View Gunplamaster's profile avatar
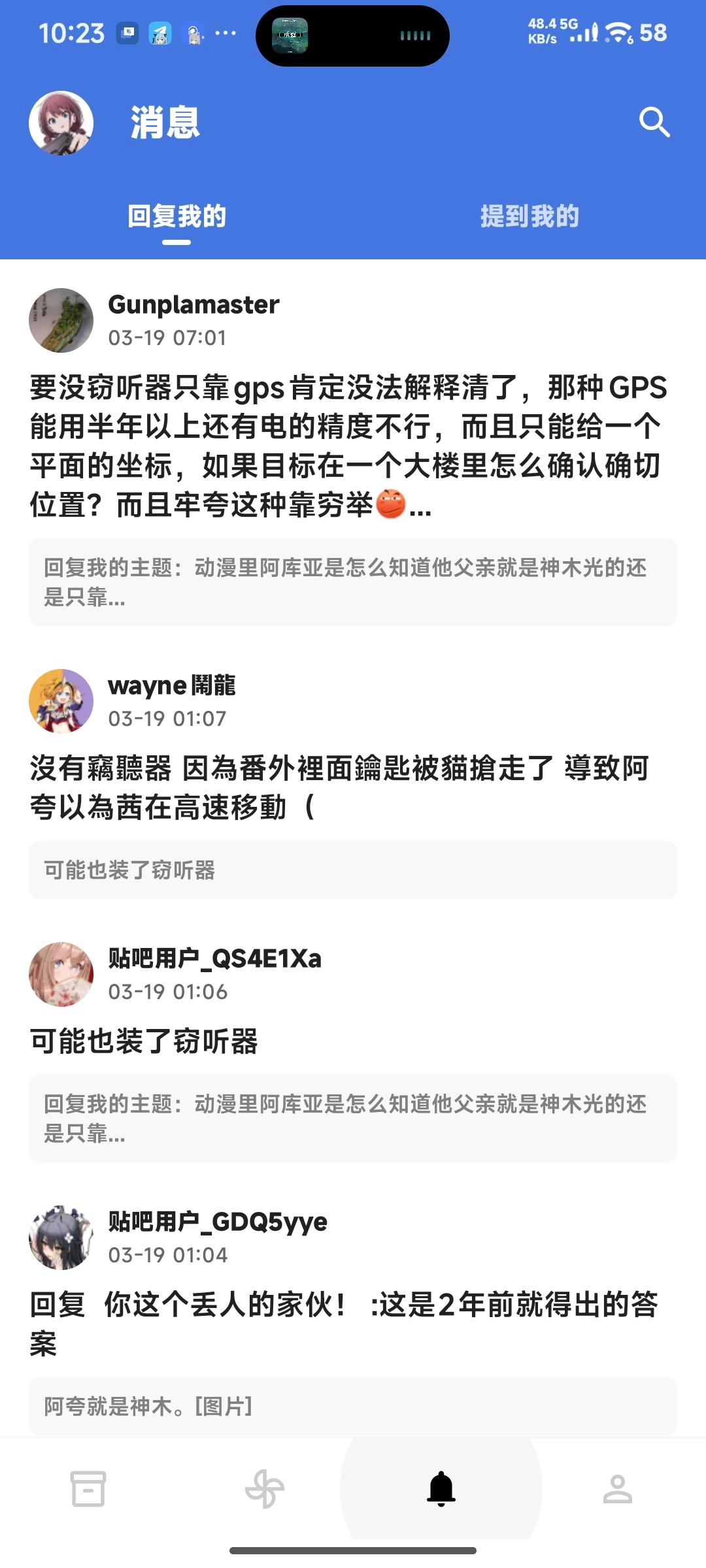Image resolution: width=706 pixels, height=1568 pixels. (x=61, y=321)
